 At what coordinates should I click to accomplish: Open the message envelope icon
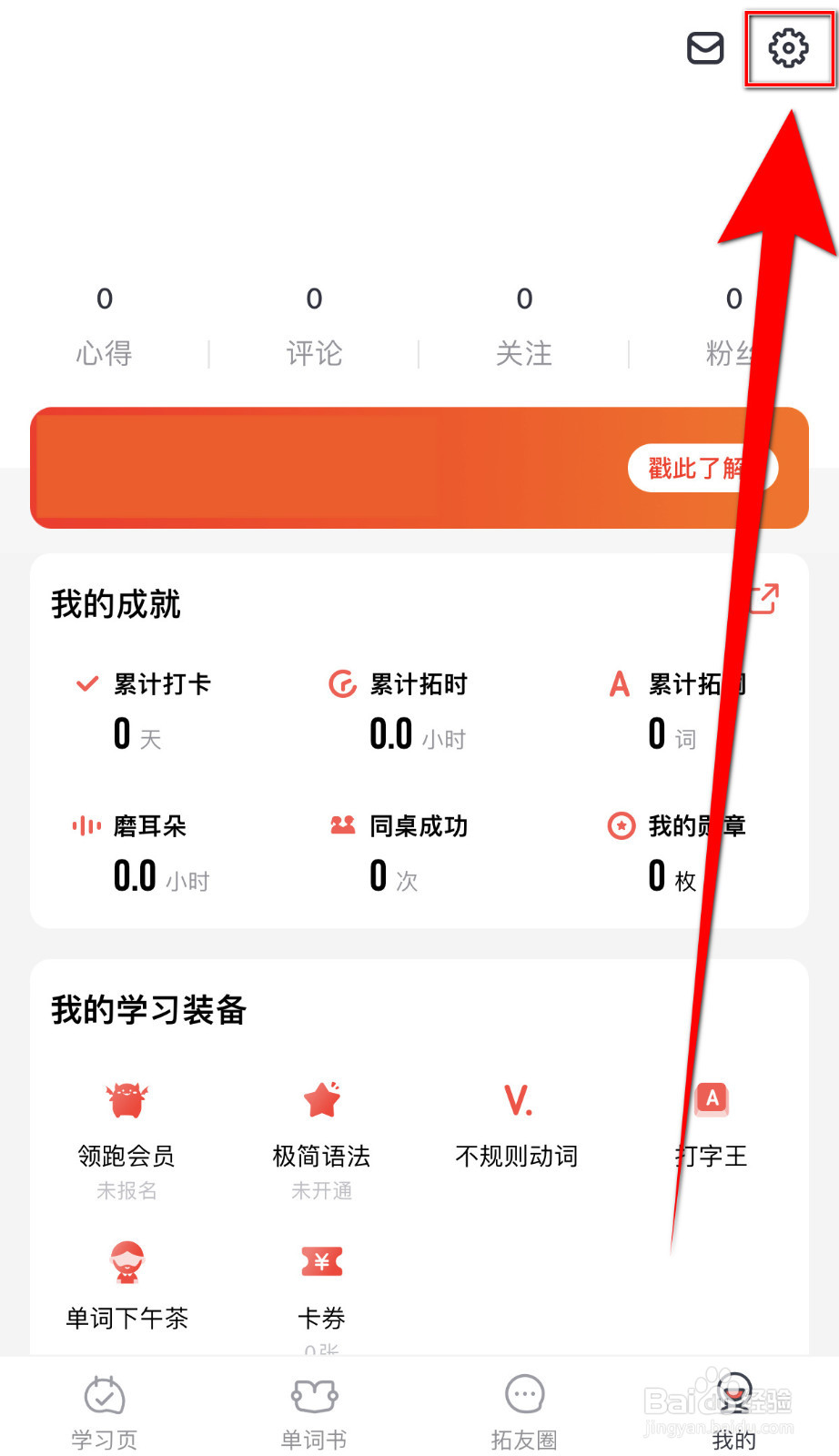click(704, 50)
